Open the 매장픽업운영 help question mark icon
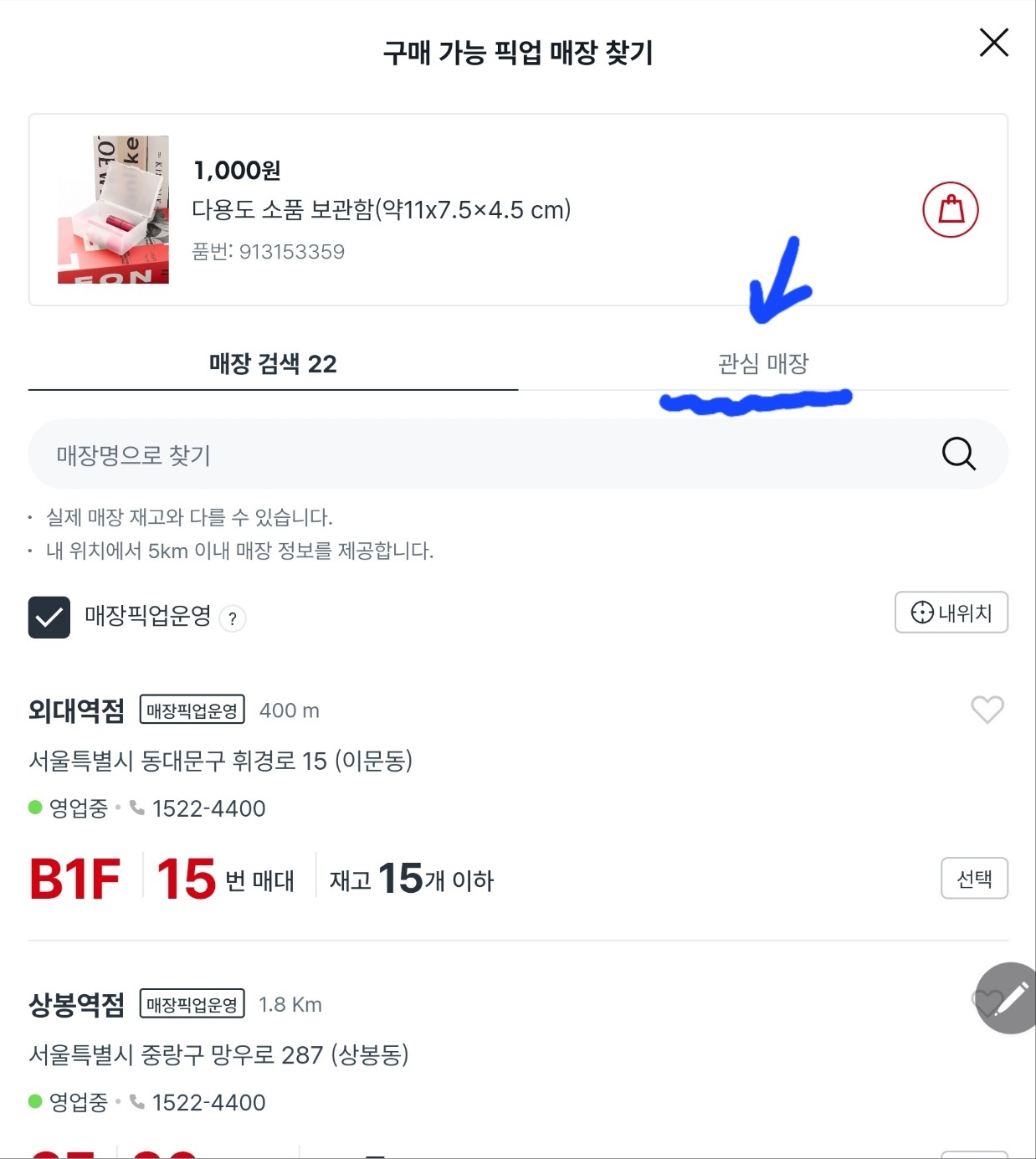Screen dimensions: 1036x1159 point(232,619)
